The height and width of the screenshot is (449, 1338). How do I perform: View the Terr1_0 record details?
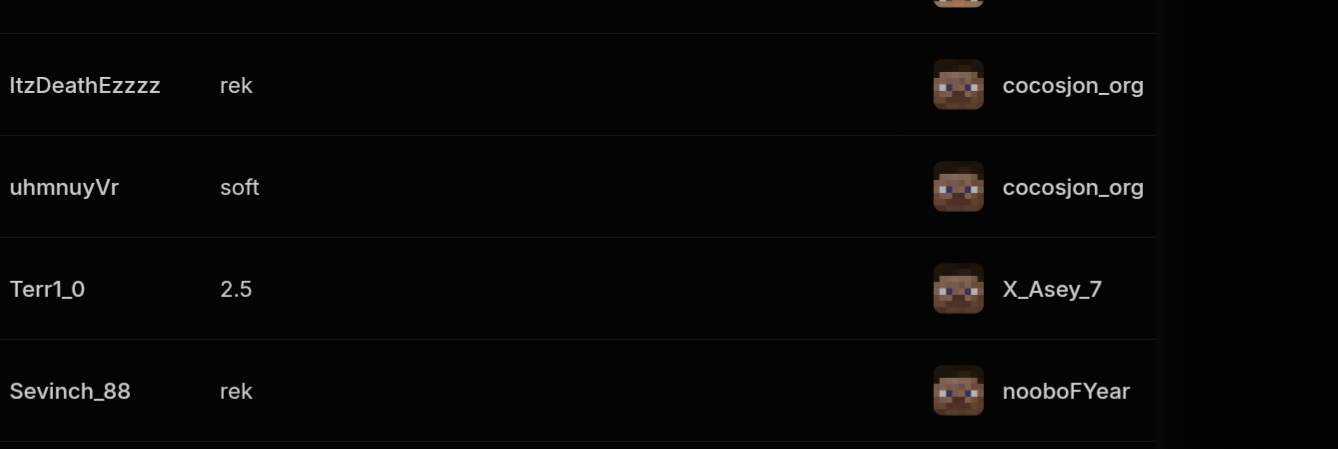point(47,290)
